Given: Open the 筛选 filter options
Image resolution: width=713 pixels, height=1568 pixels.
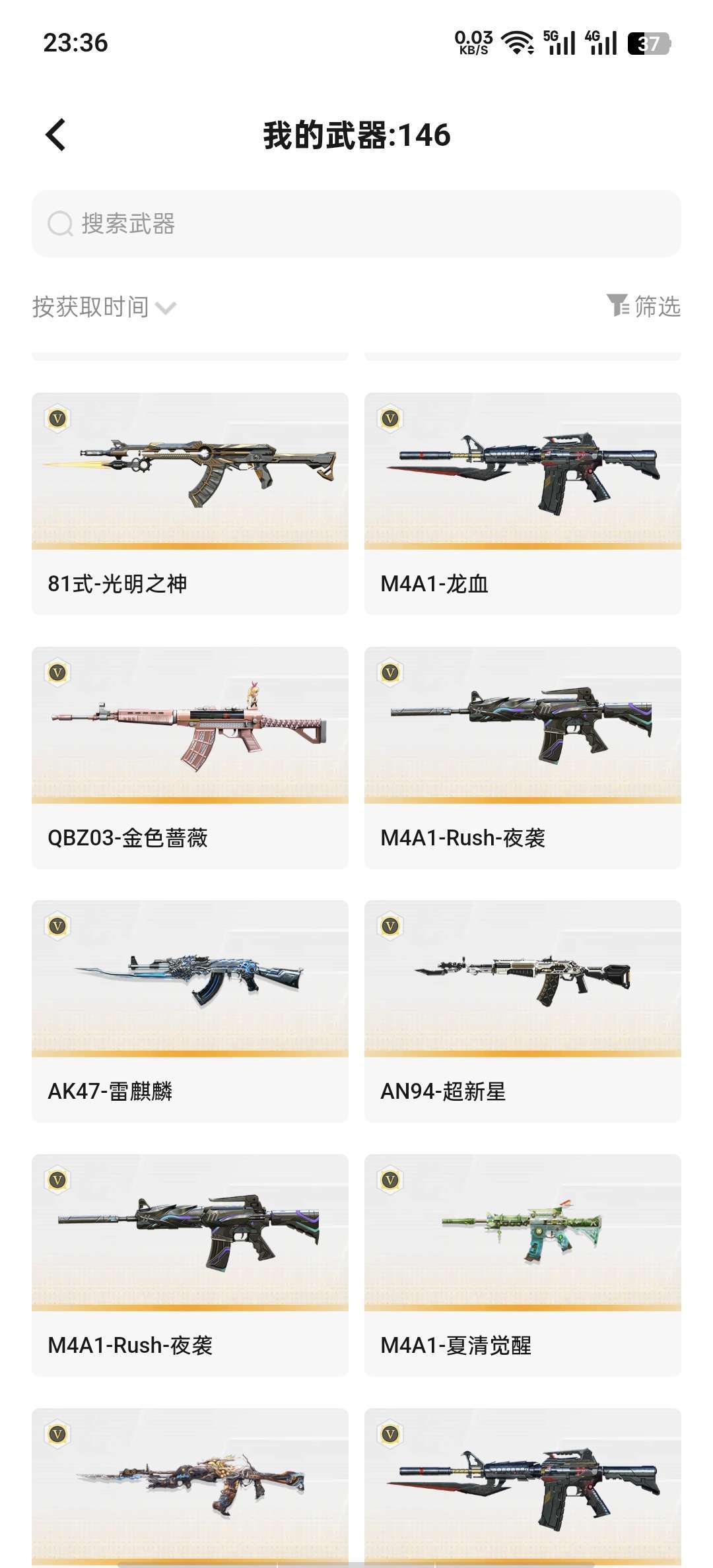Looking at the screenshot, I should [x=644, y=306].
